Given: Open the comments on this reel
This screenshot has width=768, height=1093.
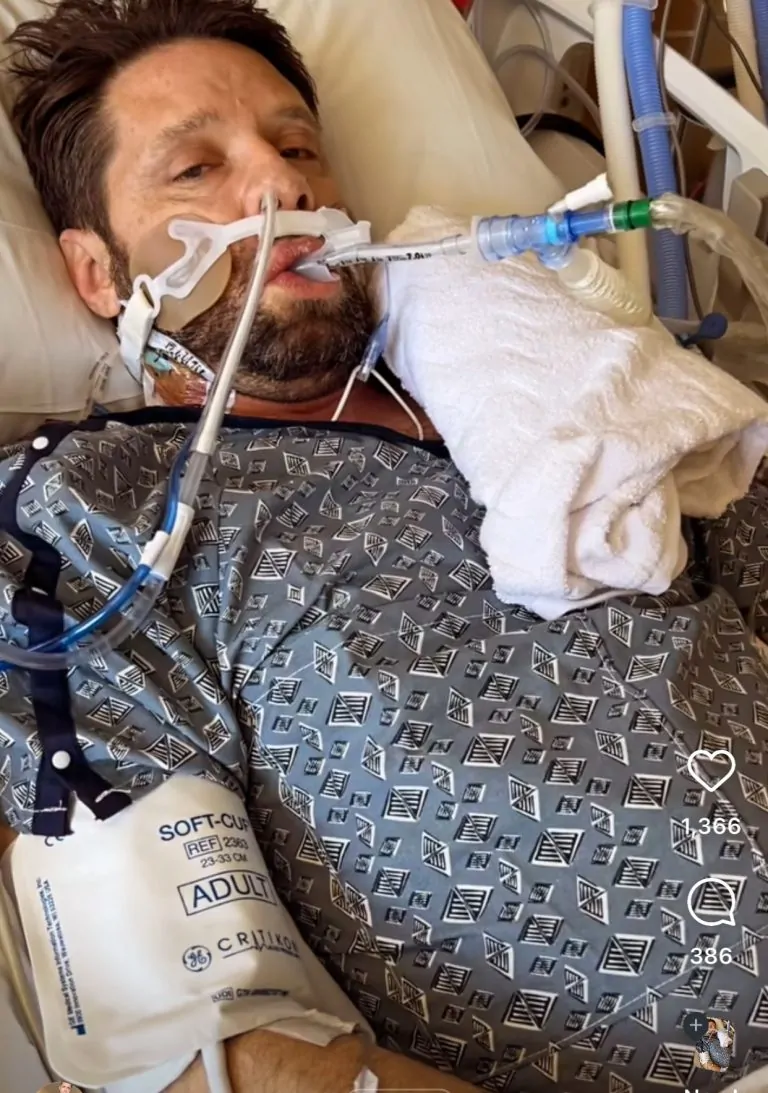Looking at the screenshot, I should tap(711, 902).
